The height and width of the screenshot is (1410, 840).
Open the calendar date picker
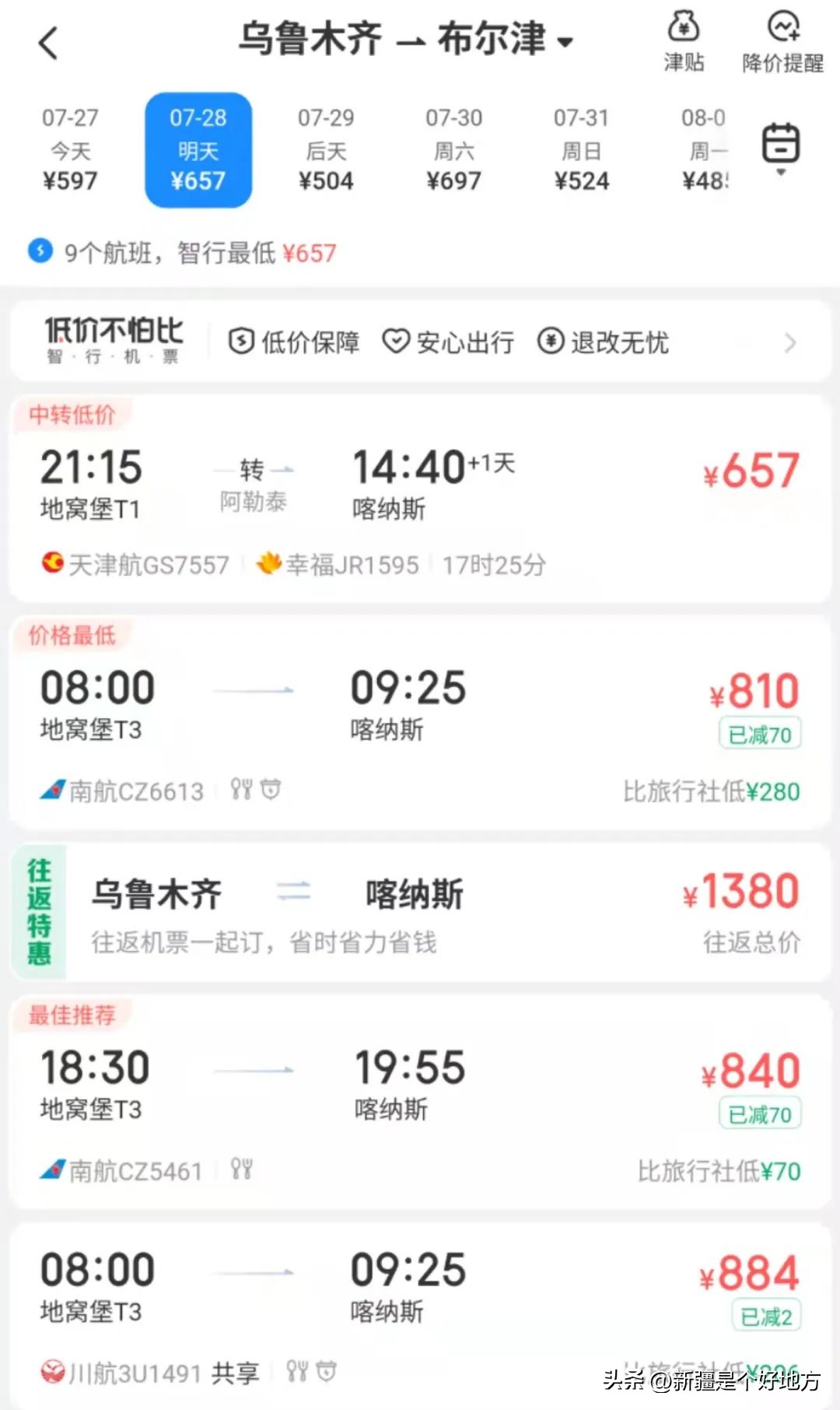781,146
